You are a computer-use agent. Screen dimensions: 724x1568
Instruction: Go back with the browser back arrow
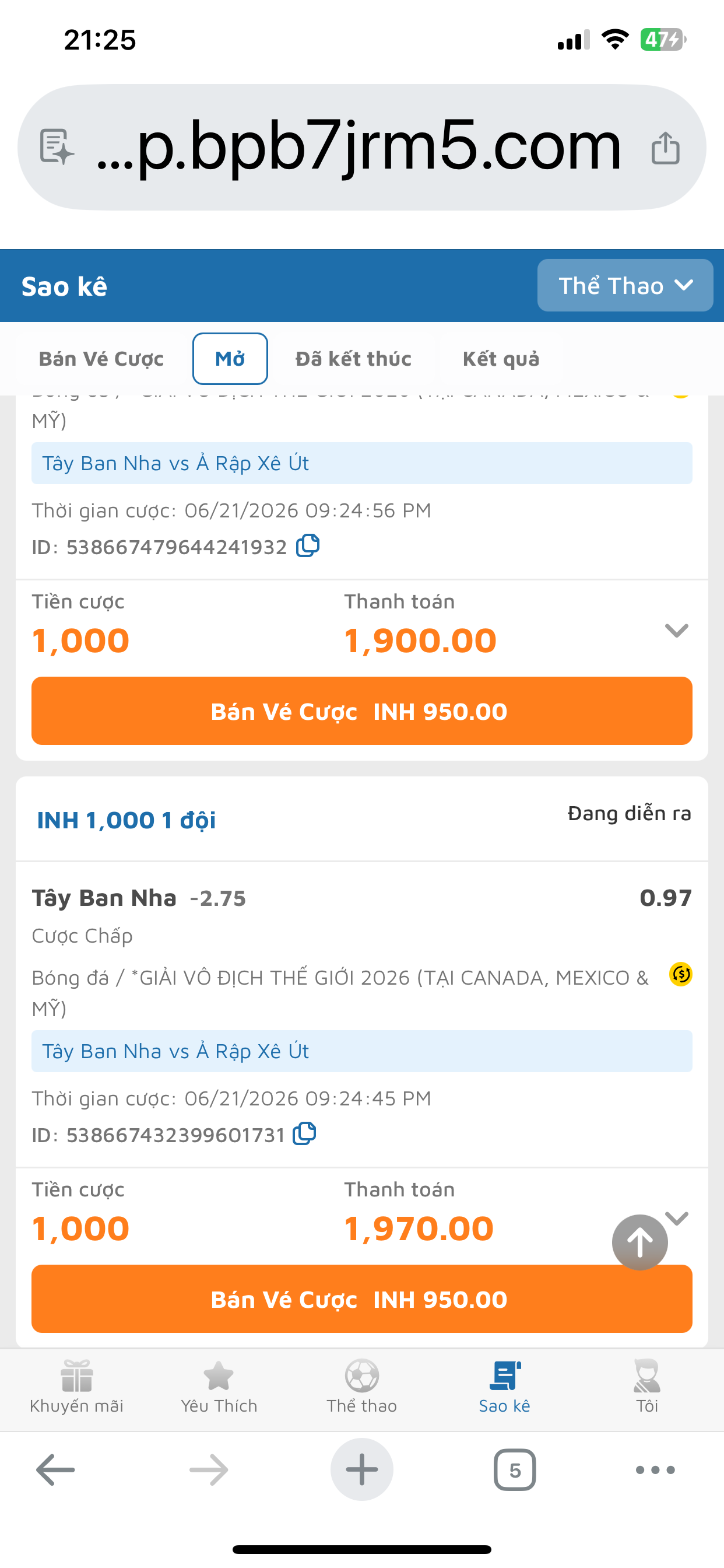pyautogui.click(x=55, y=1470)
